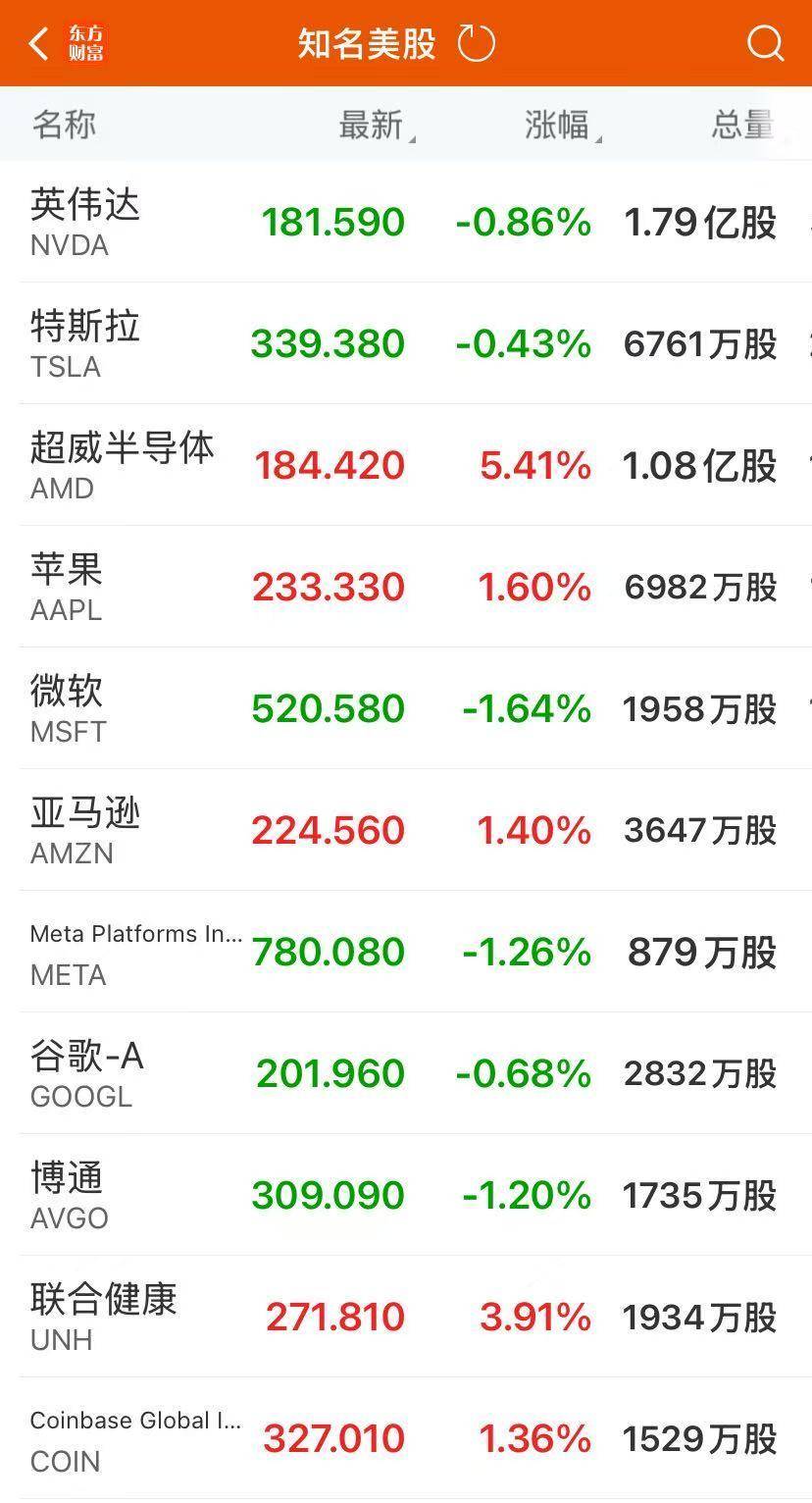812x1503 pixels.
Task: Select the search icon in the header
Action: (763, 42)
